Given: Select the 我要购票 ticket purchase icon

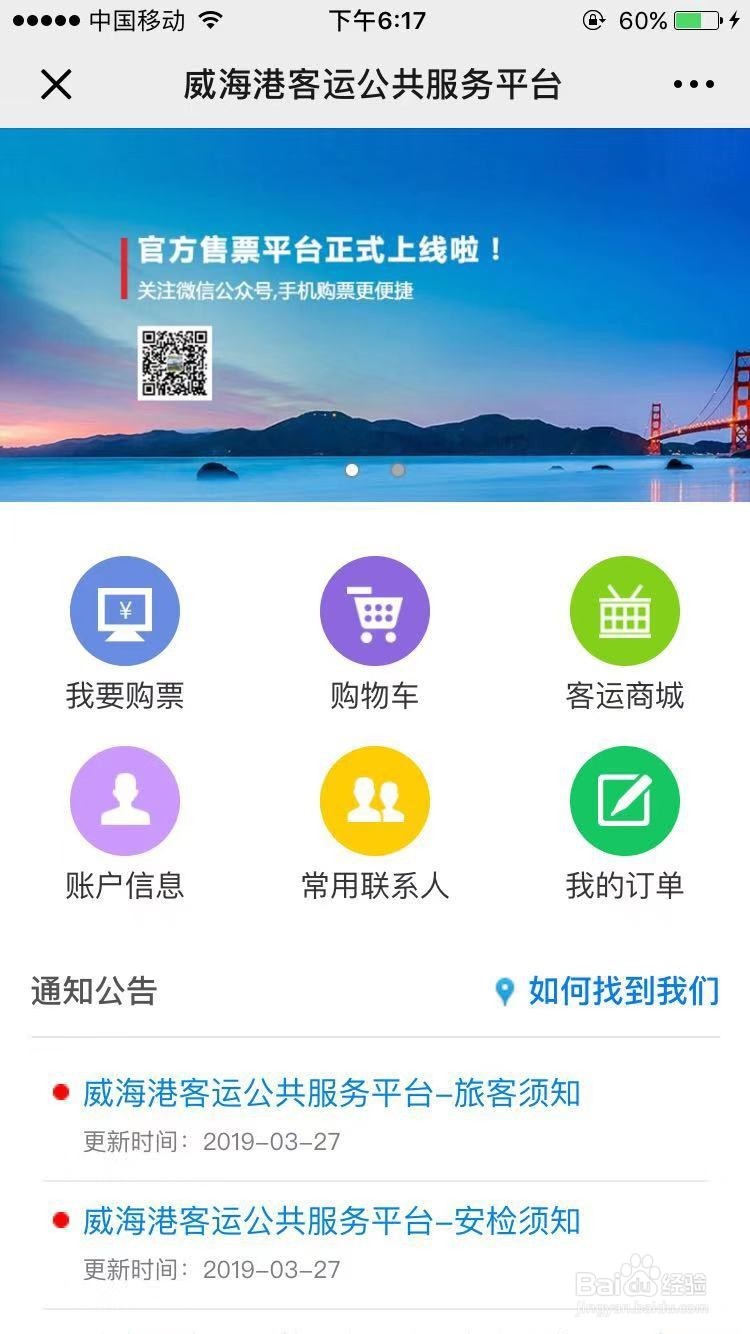Looking at the screenshot, I should click(x=124, y=610).
